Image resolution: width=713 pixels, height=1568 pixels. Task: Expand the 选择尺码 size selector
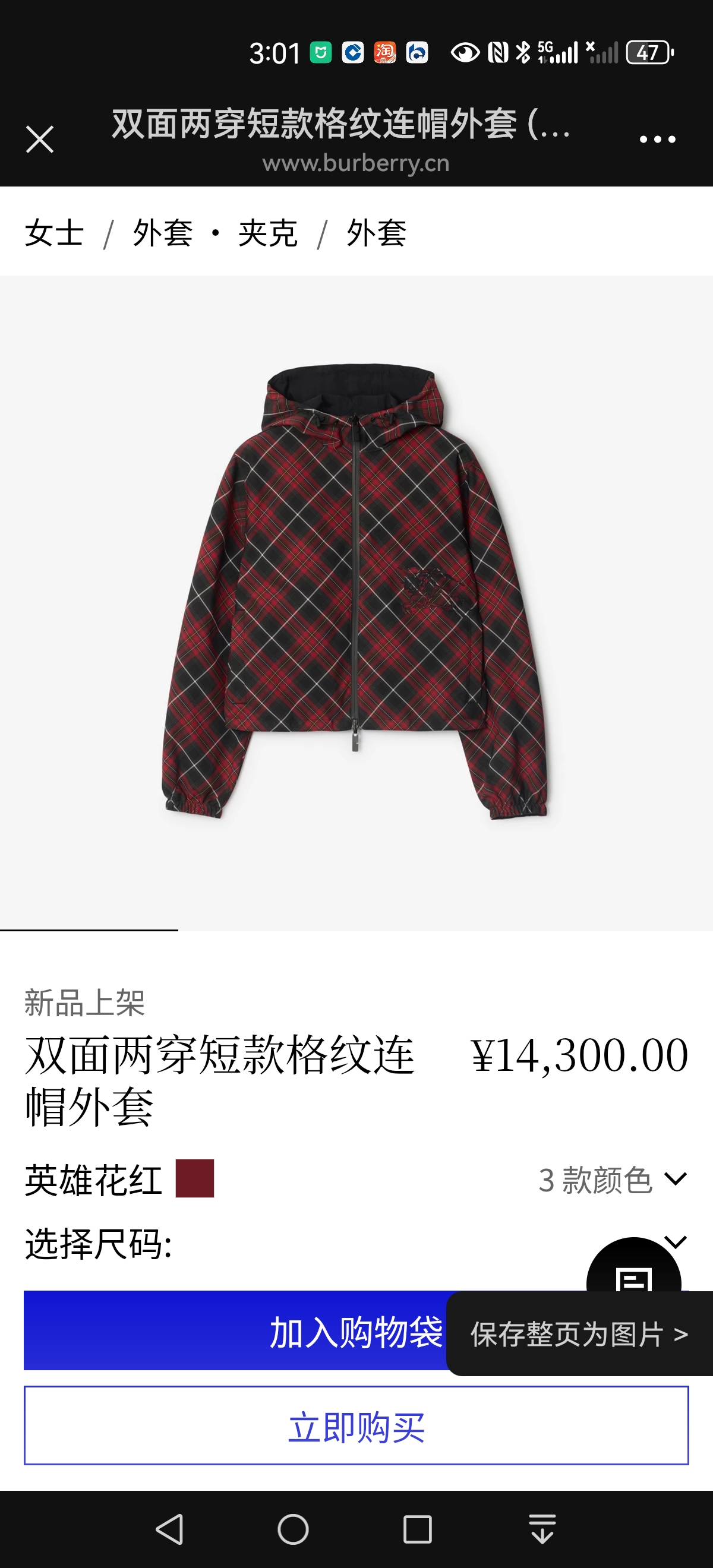pyautogui.click(x=675, y=1241)
